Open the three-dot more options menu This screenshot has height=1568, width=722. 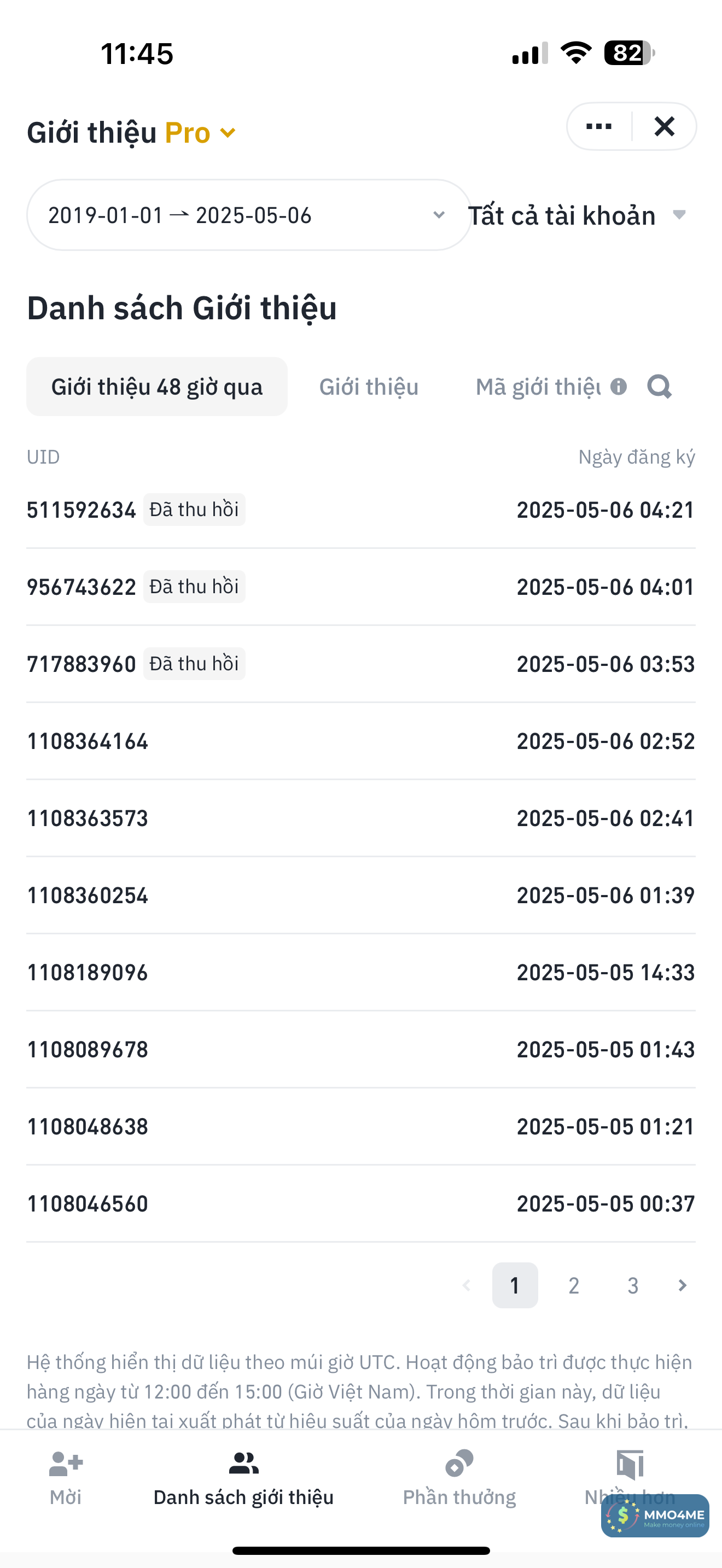click(x=598, y=127)
